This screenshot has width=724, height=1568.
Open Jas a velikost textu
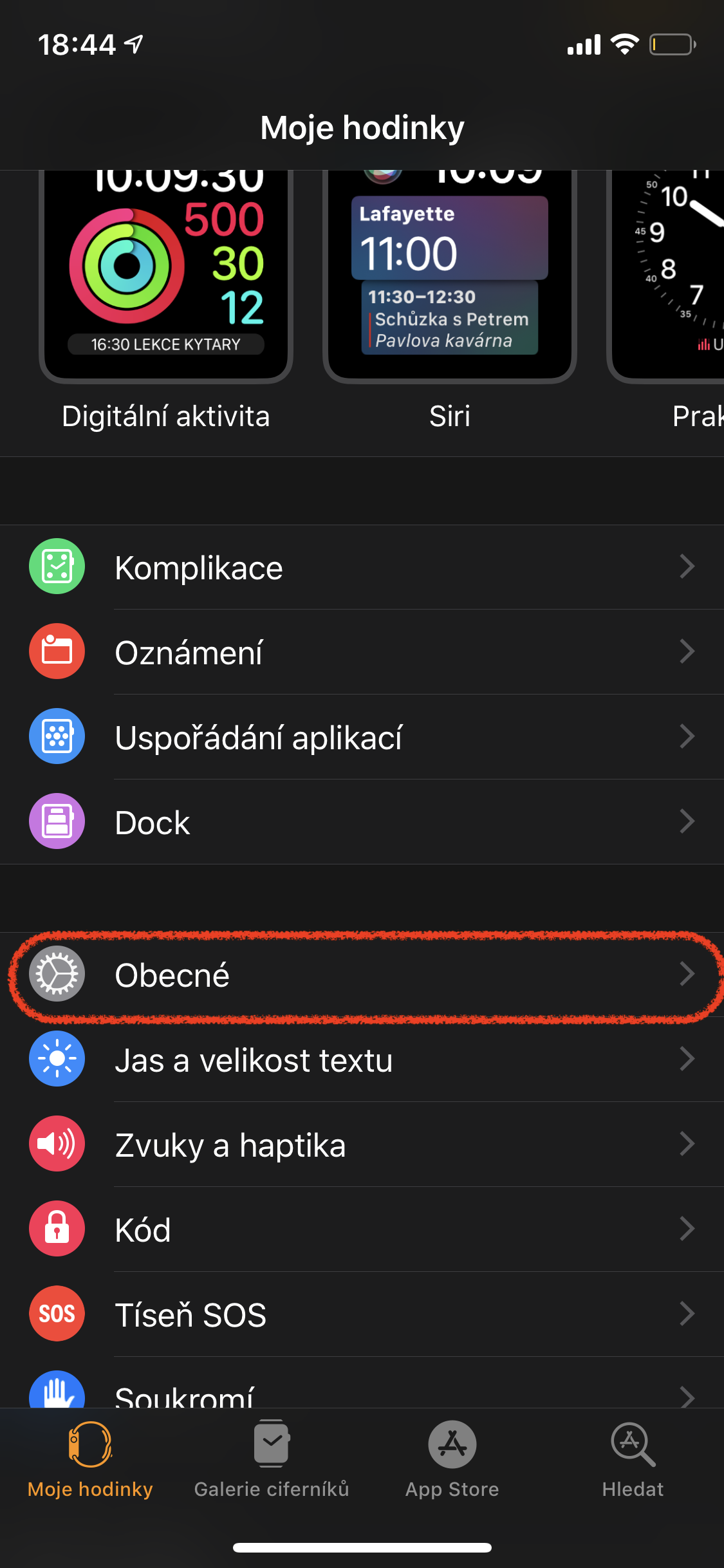tap(362, 1059)
